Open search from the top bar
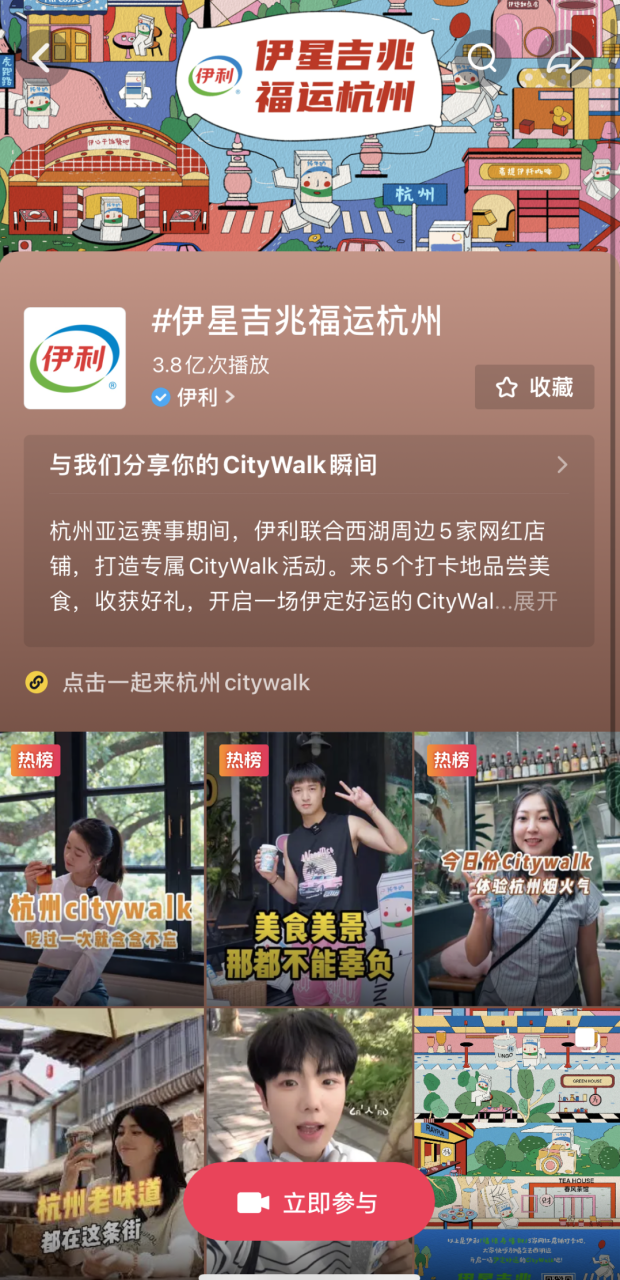 click(x=483, y=58)
